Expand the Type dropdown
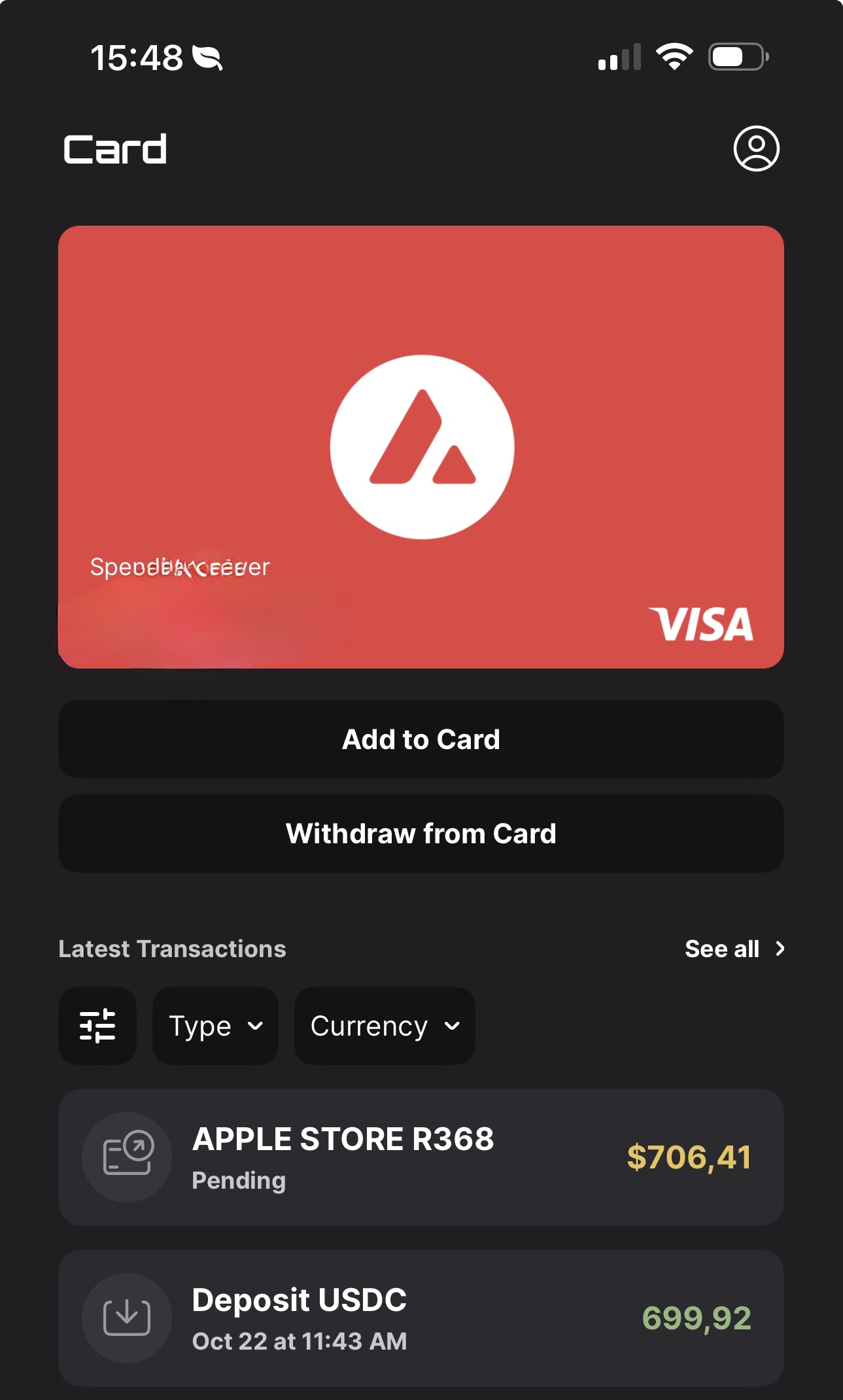The height and width of the screenshot is (1400, 843). tap(215, 1026)
